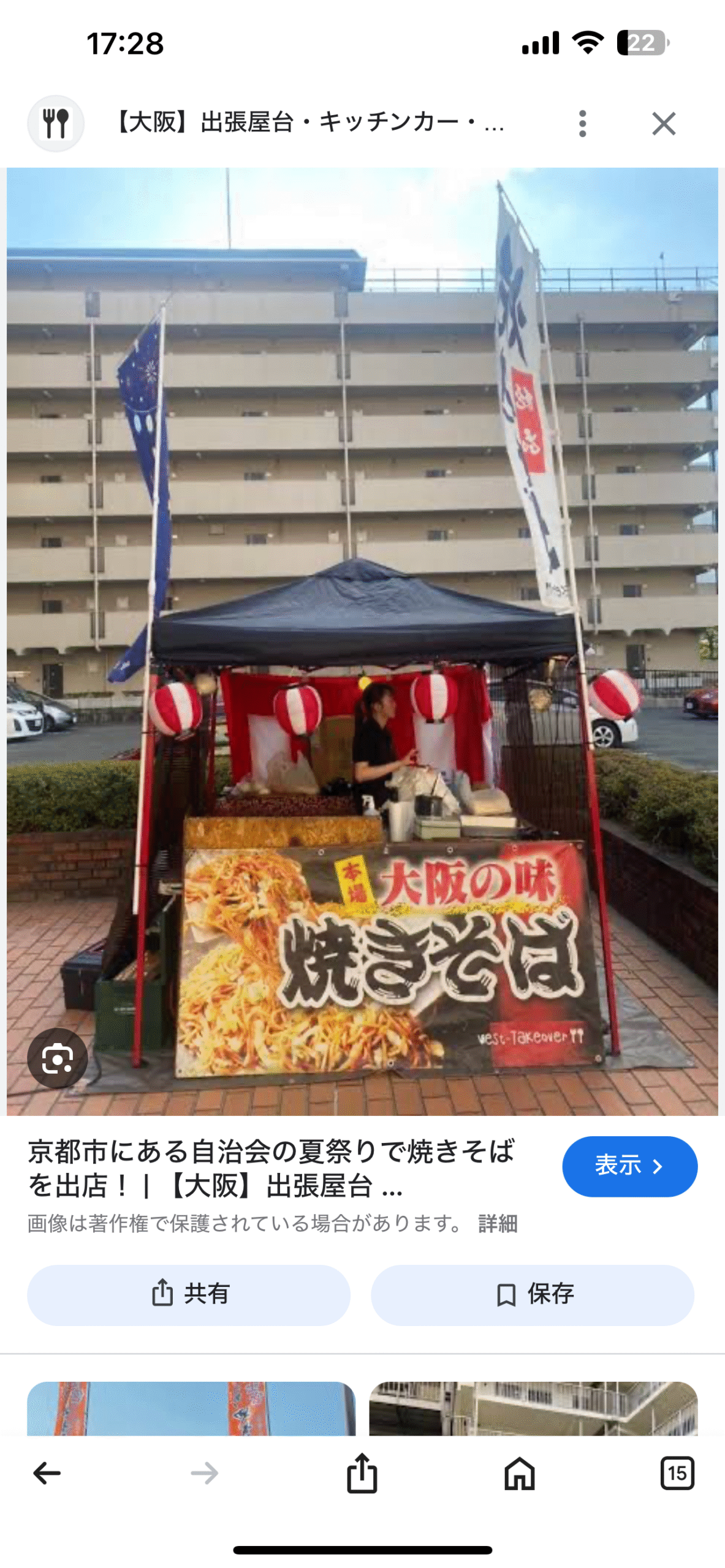Open related image with orange banners
Image resolution: width=725 pixels, height=1568 pixels.
(x=191, y=1408)
